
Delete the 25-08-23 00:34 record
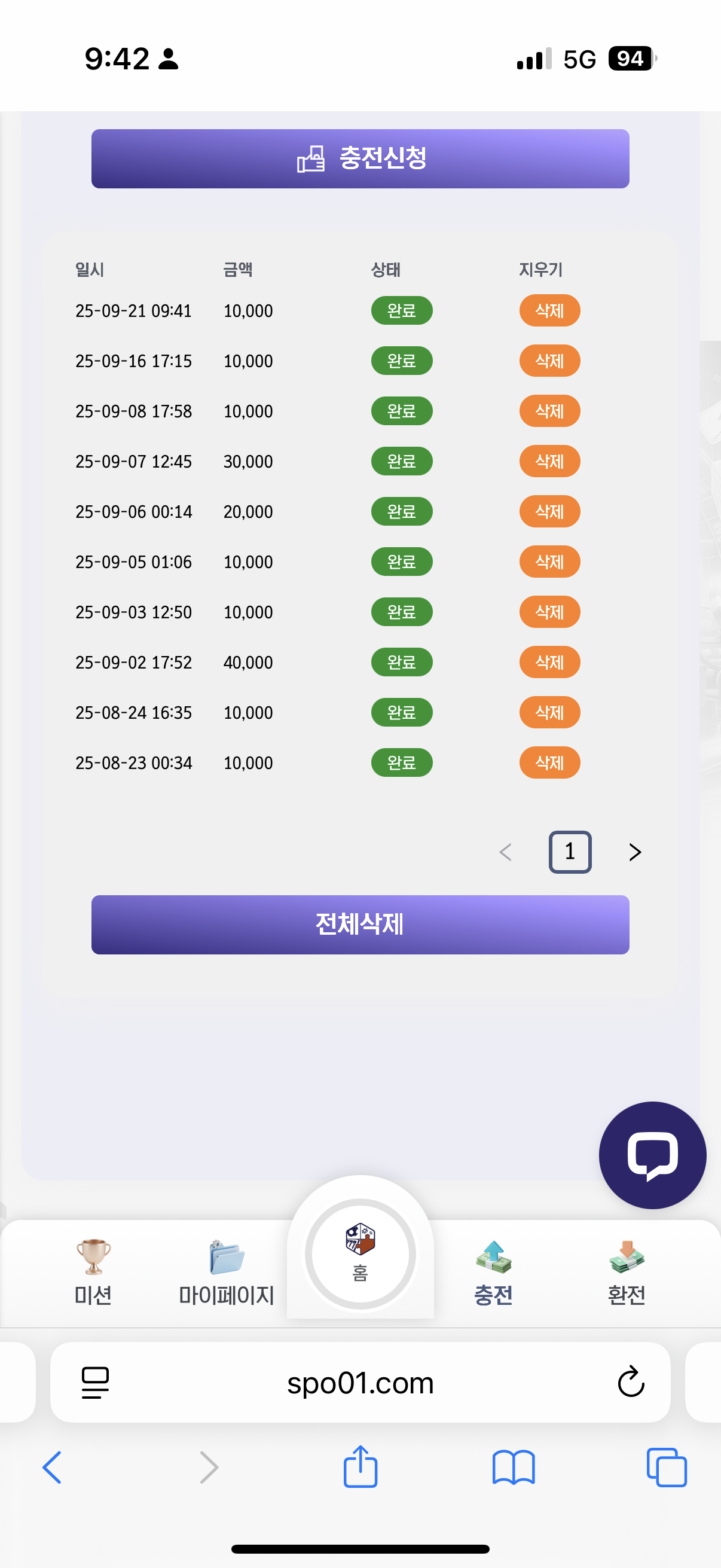(549, 762)
